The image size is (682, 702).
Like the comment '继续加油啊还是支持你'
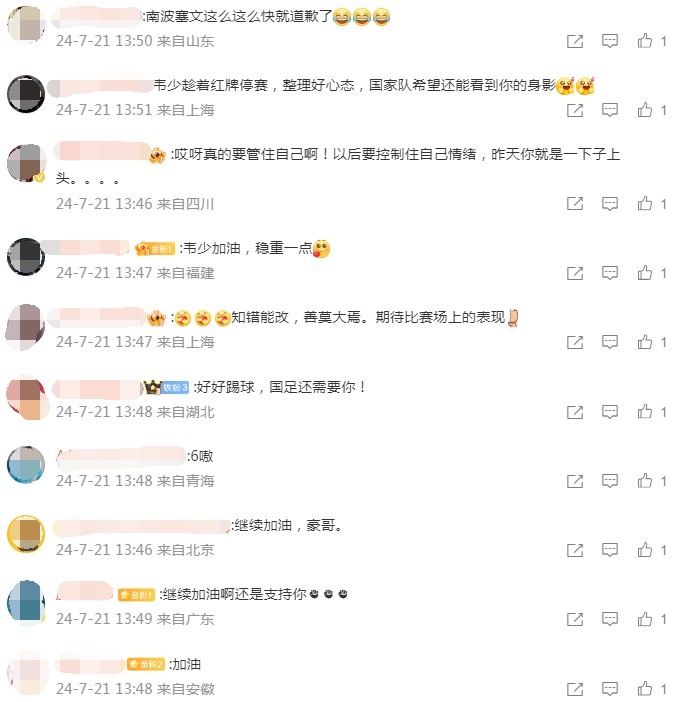(645, 619)
